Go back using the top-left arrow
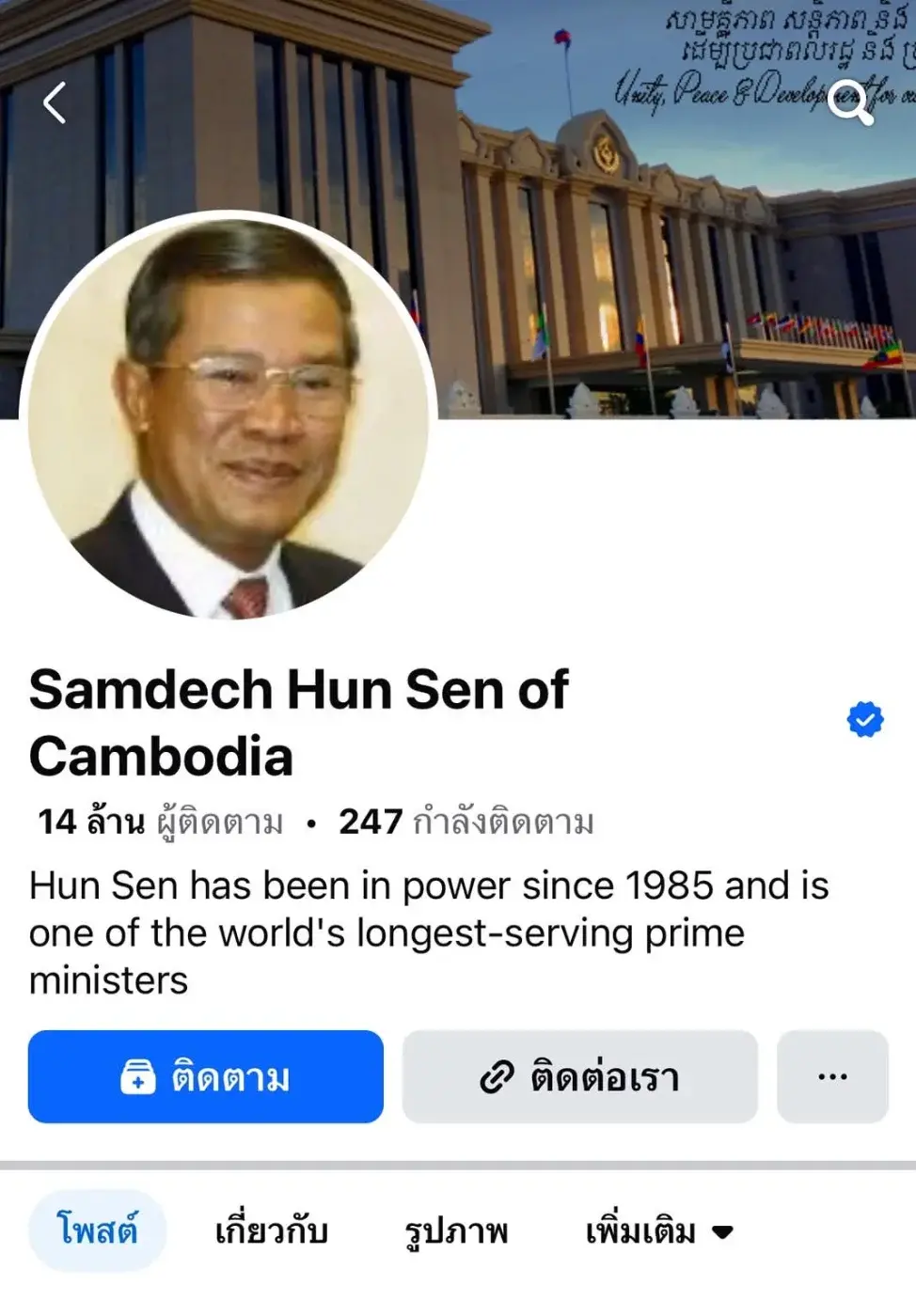The image size is (916, 1316). pos(55,102)
